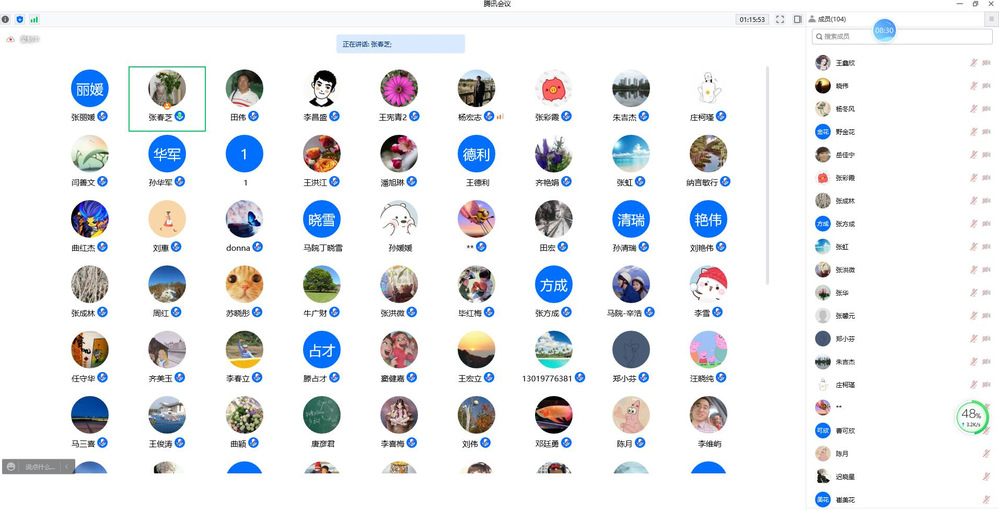Select 王德利's participant tile
Viewport: 999px width, 511px height.
point(477,162)
